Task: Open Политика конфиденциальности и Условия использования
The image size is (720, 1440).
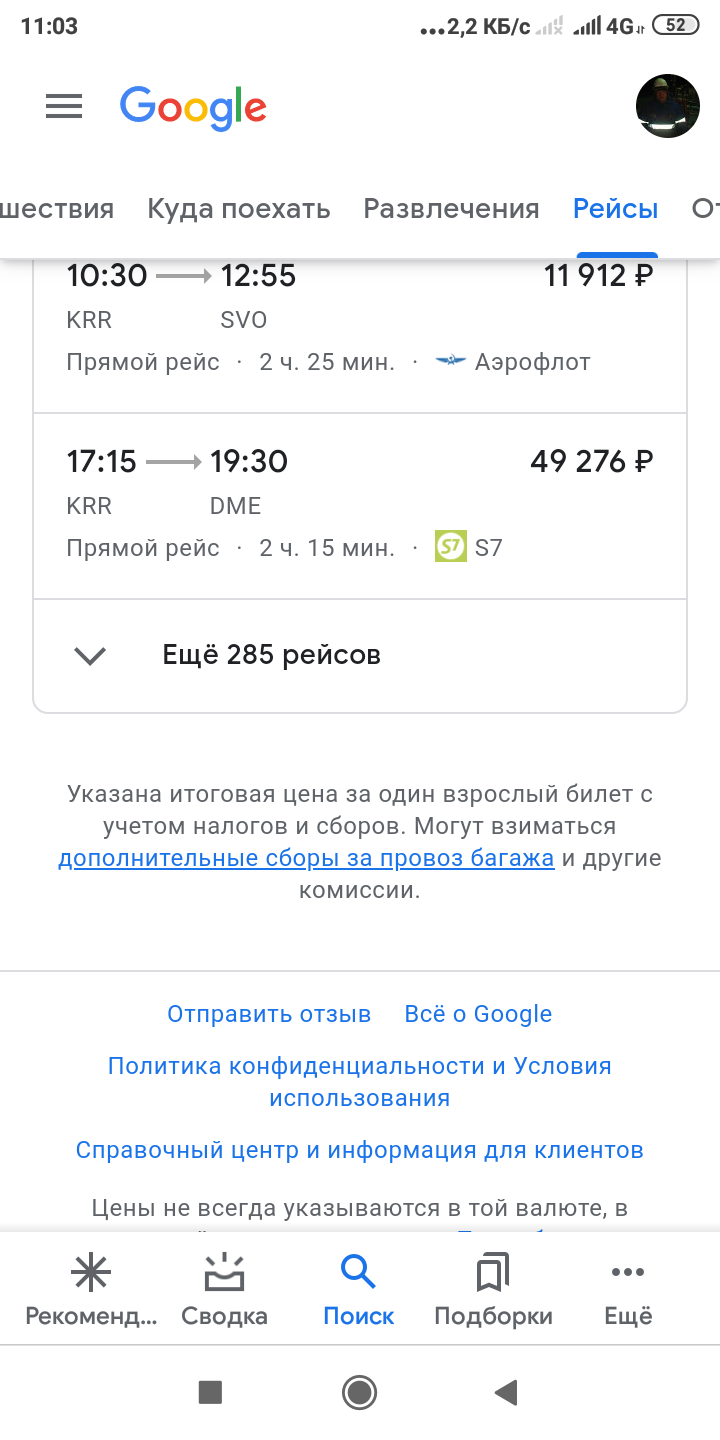Action: tap(360, 1082)
